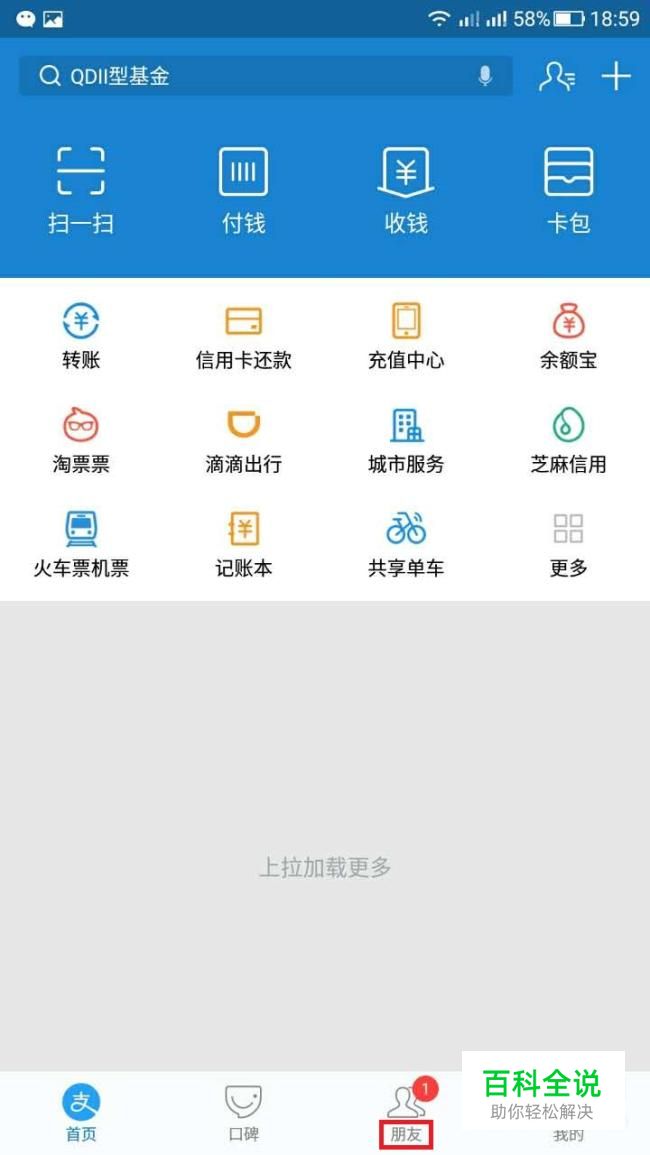Select 转账 transfer
Viewport: 650px width, 1155px height.
pyautogui.click(x=81, y=335)
